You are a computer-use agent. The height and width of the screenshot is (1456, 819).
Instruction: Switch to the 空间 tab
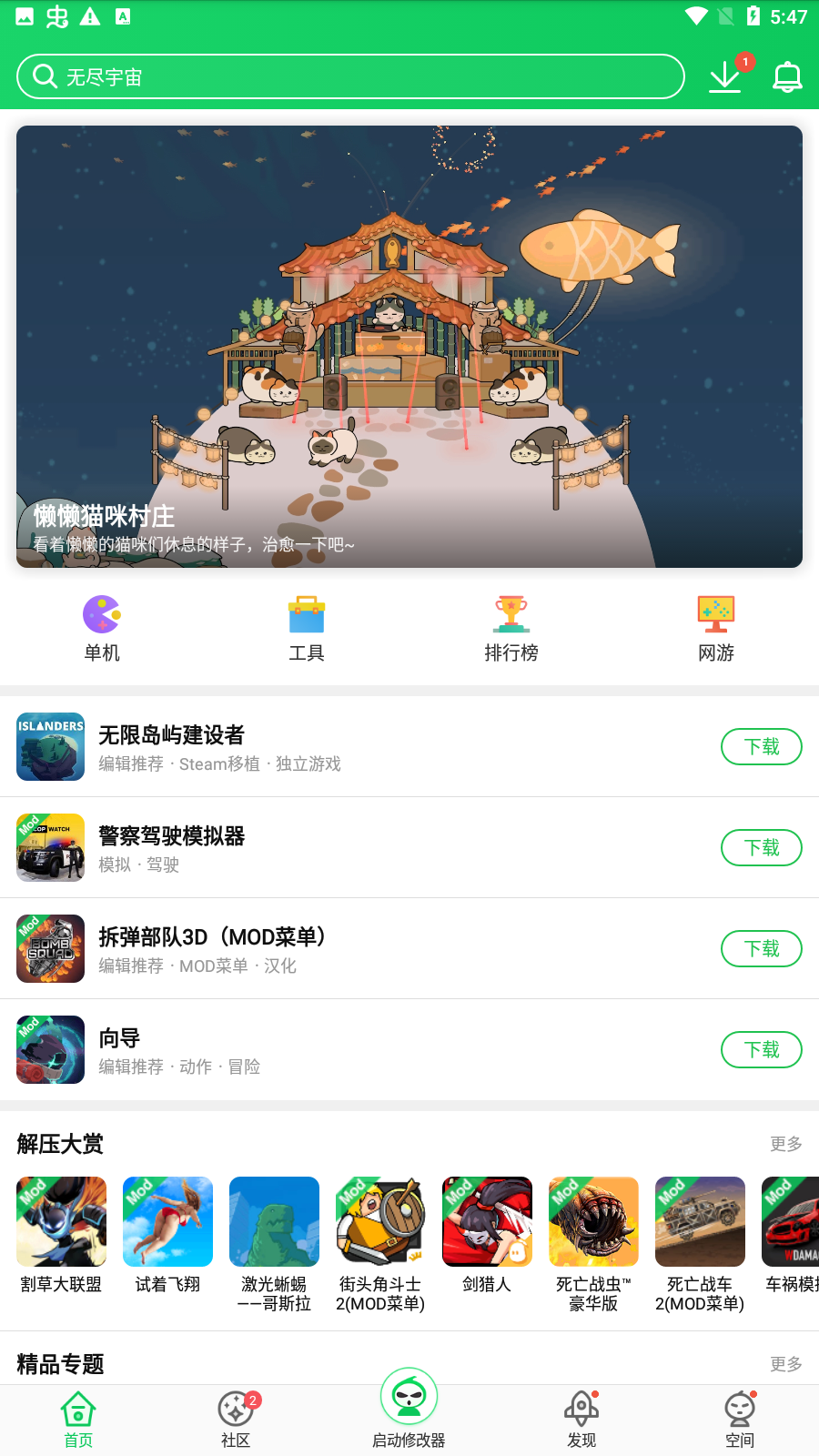740,1420
